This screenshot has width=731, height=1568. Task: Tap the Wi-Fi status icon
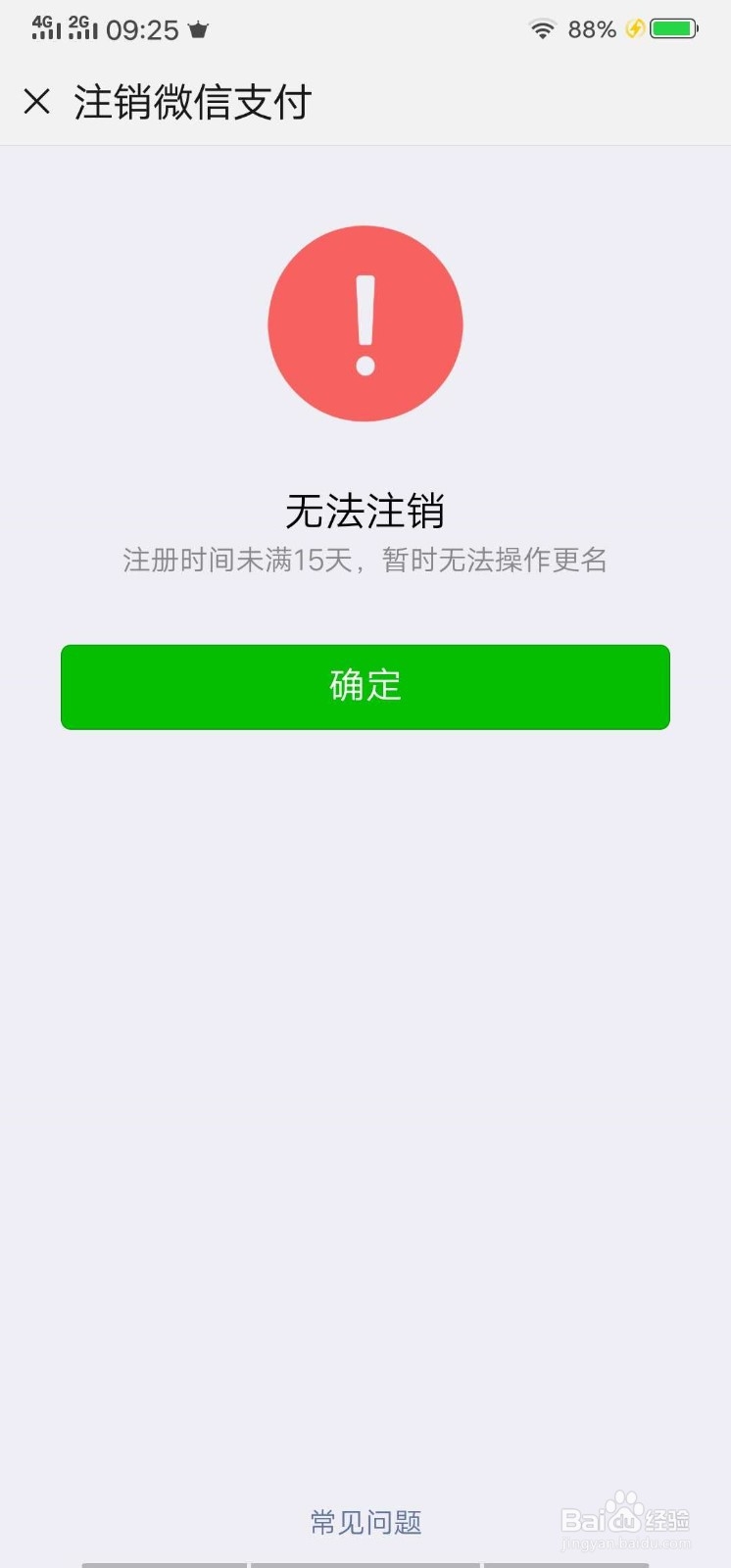point(543,29)
